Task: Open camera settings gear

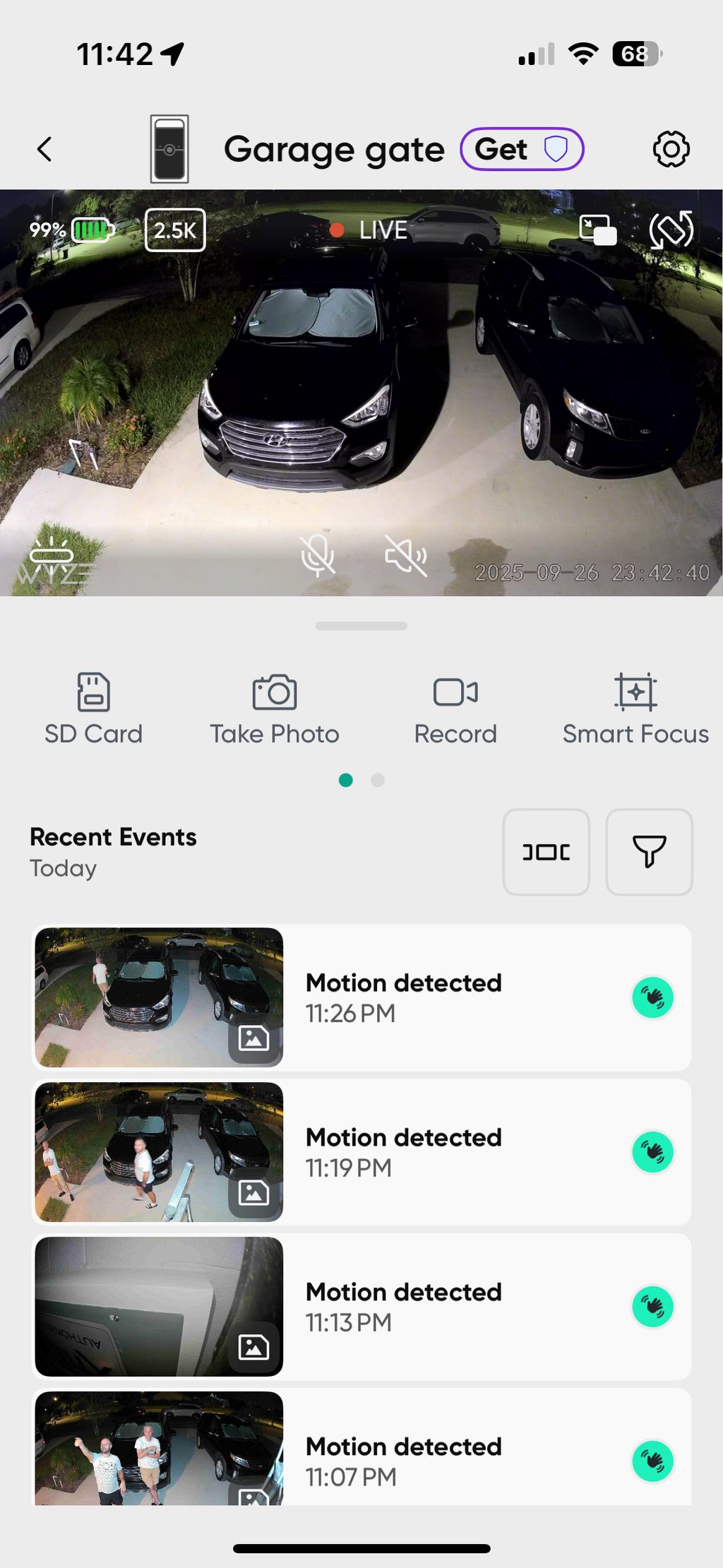Action: click(670, 150)
